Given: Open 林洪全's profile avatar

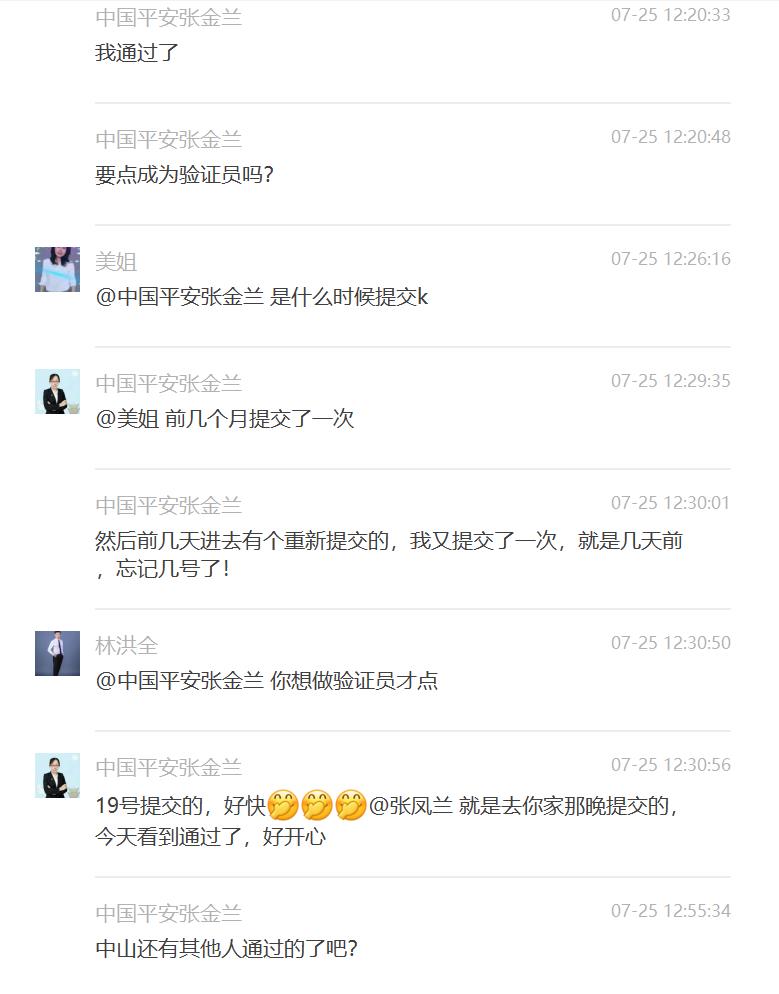Looking at the screenshot, I should 57,653.
